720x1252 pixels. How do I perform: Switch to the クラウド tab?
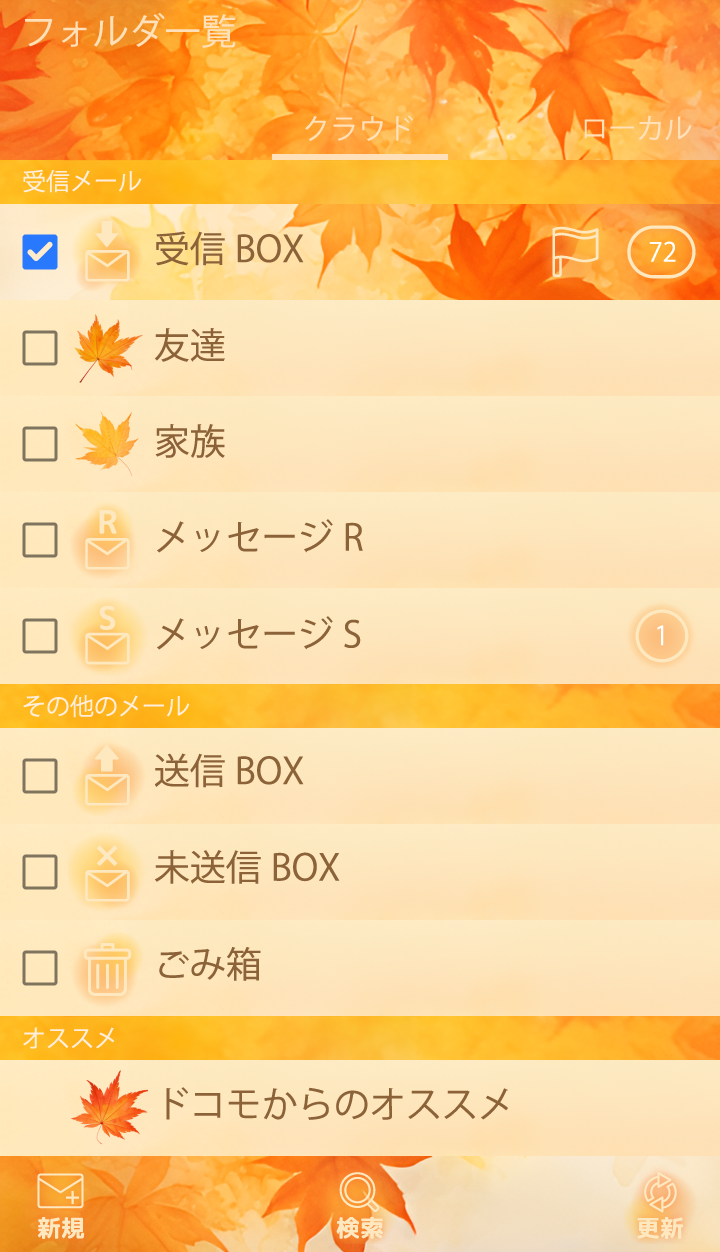point(359,129)
